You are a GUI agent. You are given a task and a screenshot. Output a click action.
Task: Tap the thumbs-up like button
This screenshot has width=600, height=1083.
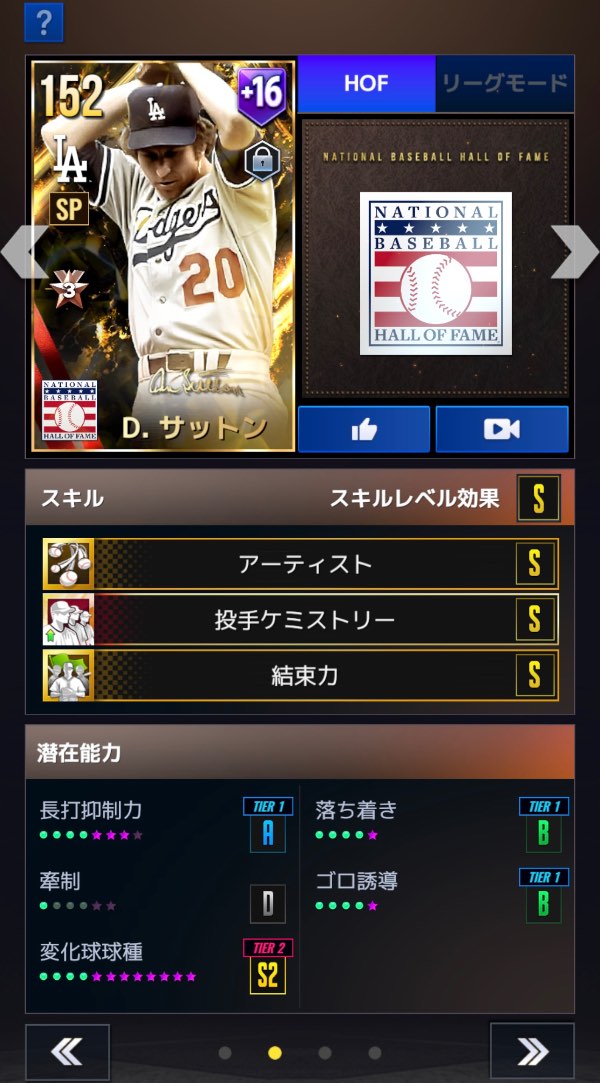pyautogui.click(x=364, y=429)
